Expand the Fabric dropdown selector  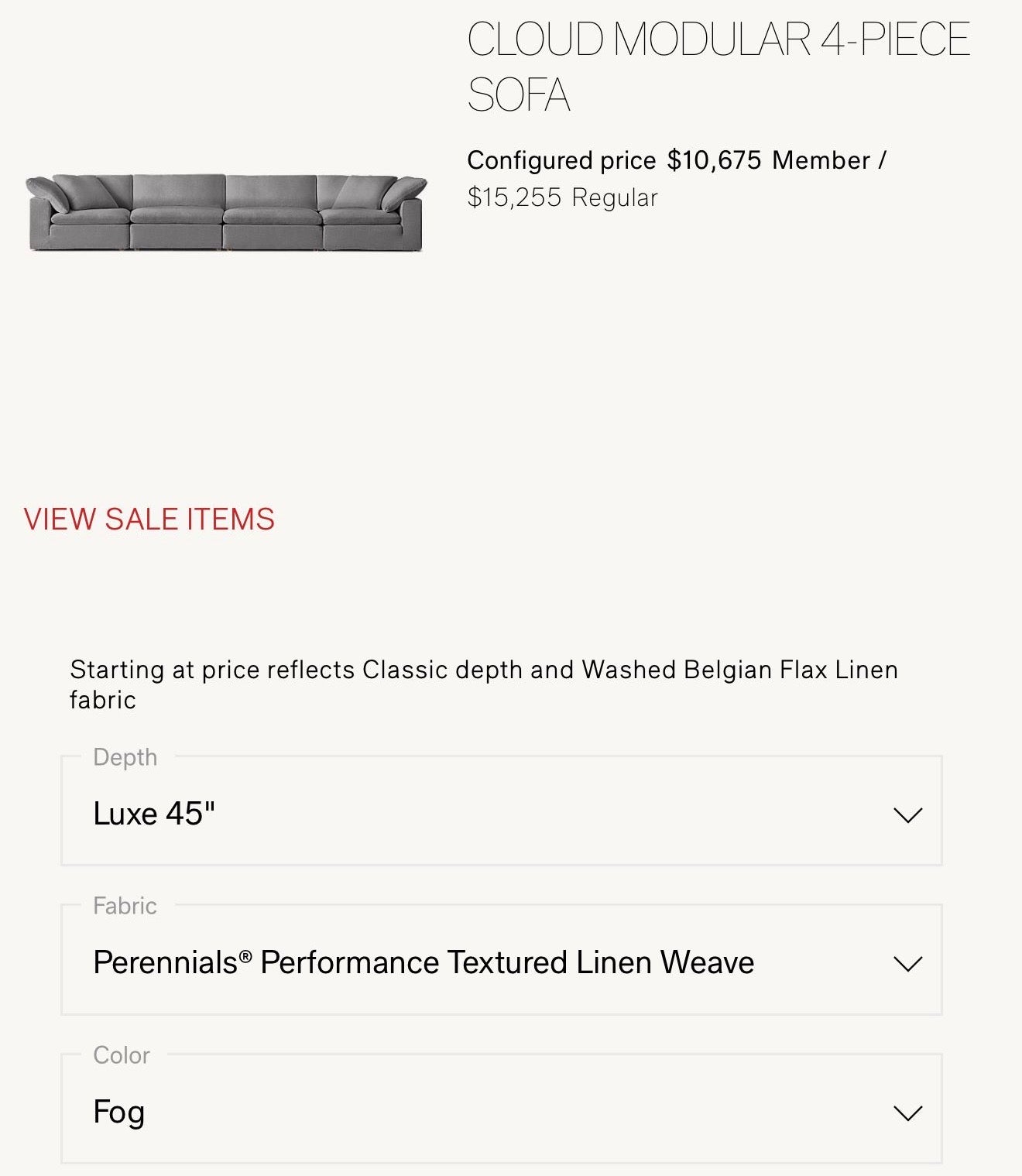pos(501,962)
